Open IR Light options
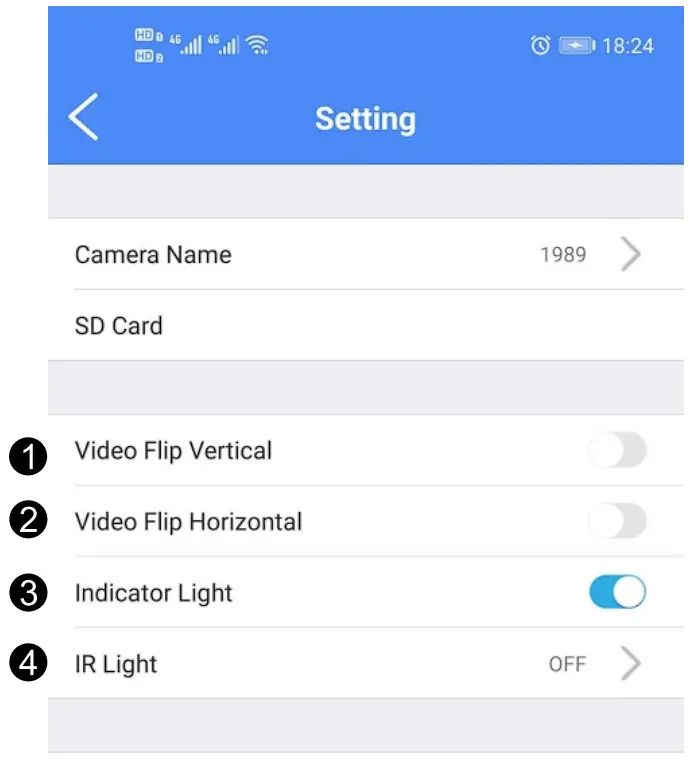This screenshot has height=760, width=688. point(360,664)
